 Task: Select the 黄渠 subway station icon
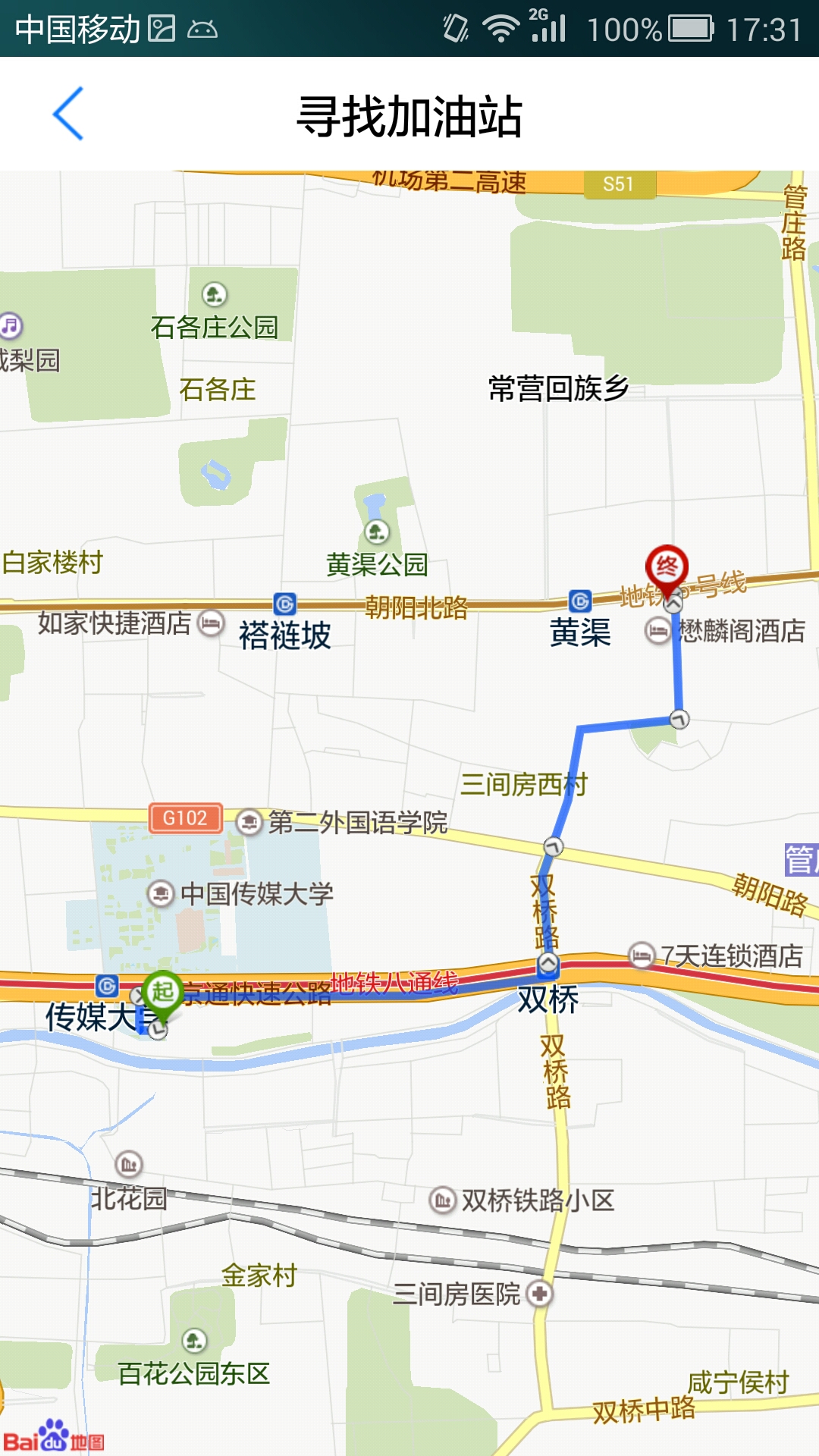point(580,602)
